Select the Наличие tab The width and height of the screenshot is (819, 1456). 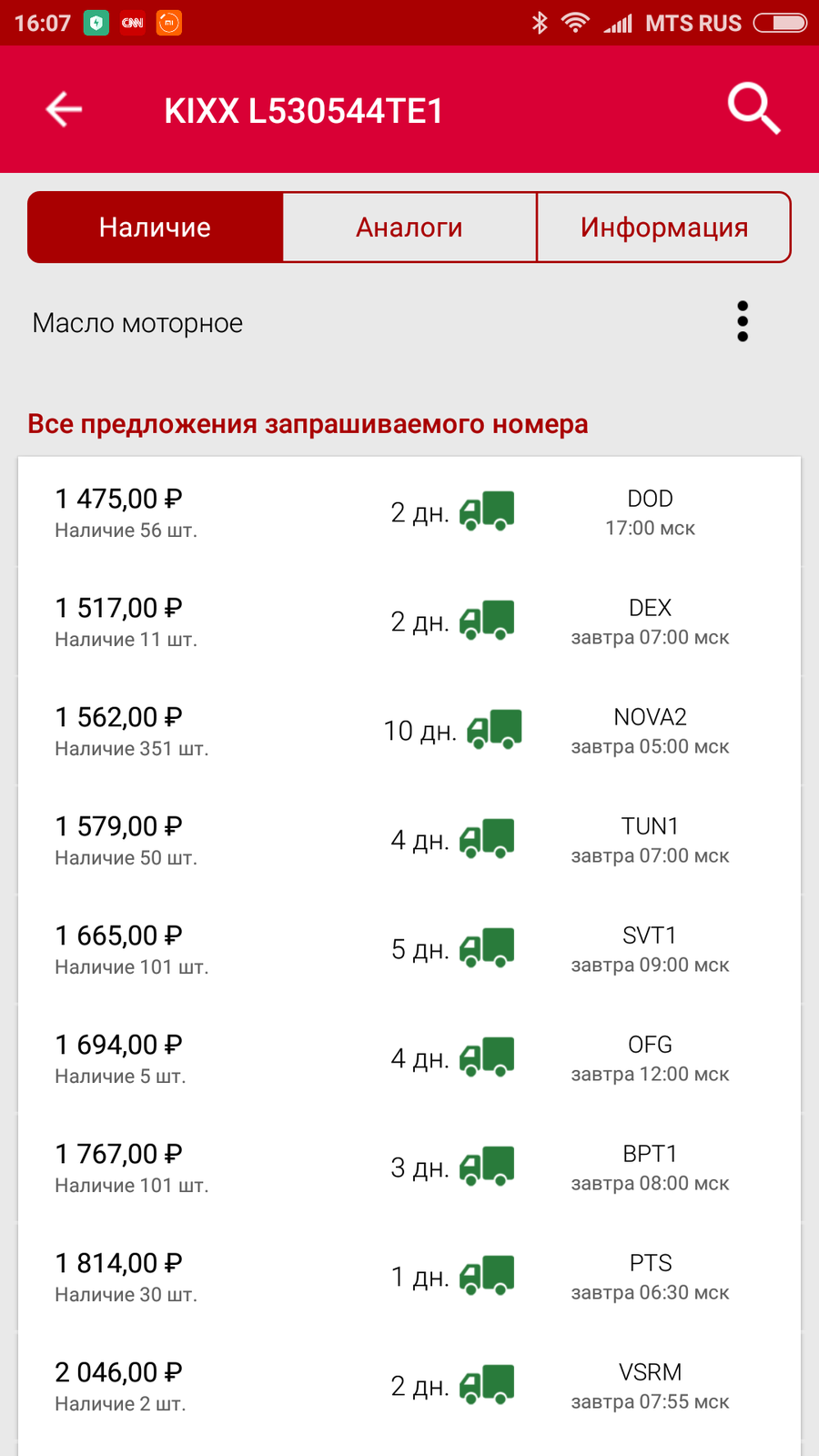point(156,227)
